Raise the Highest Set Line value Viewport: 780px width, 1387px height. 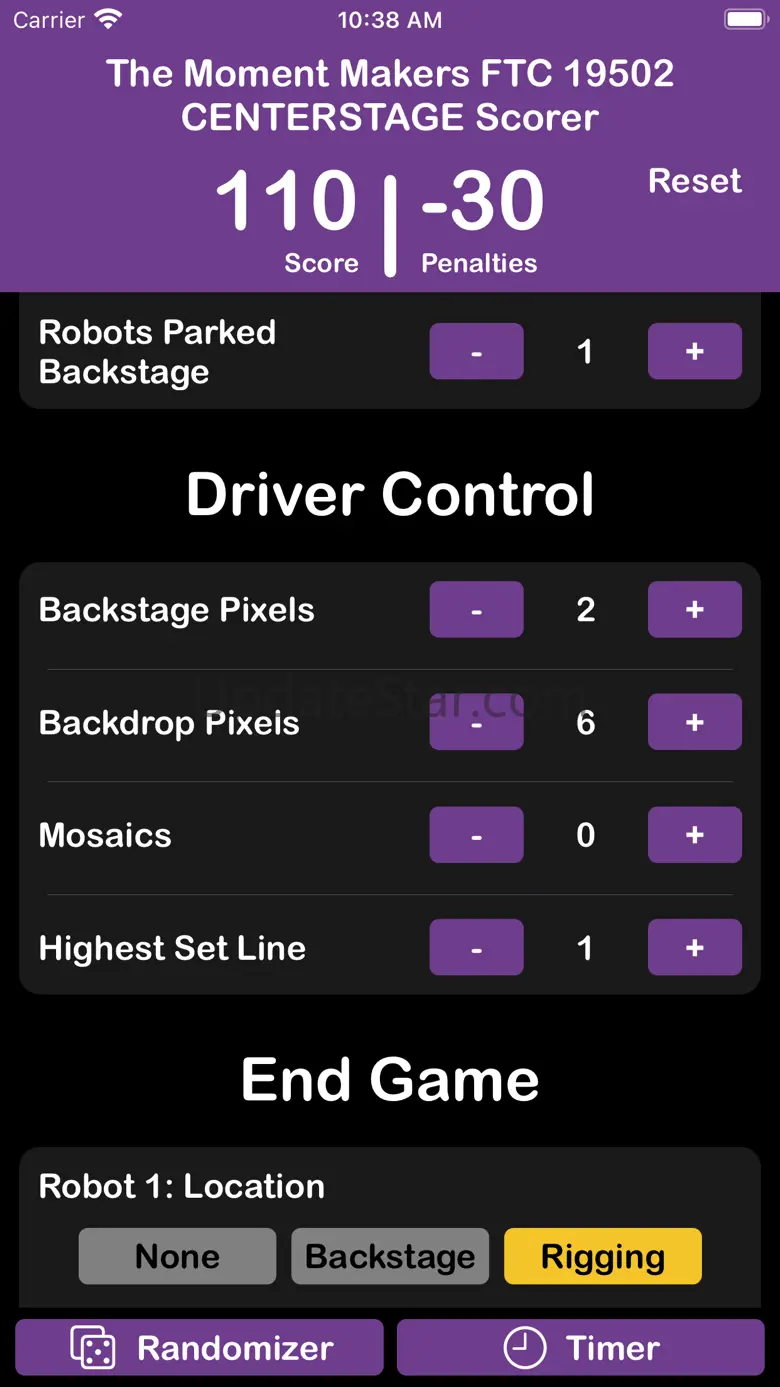[695, 947]
